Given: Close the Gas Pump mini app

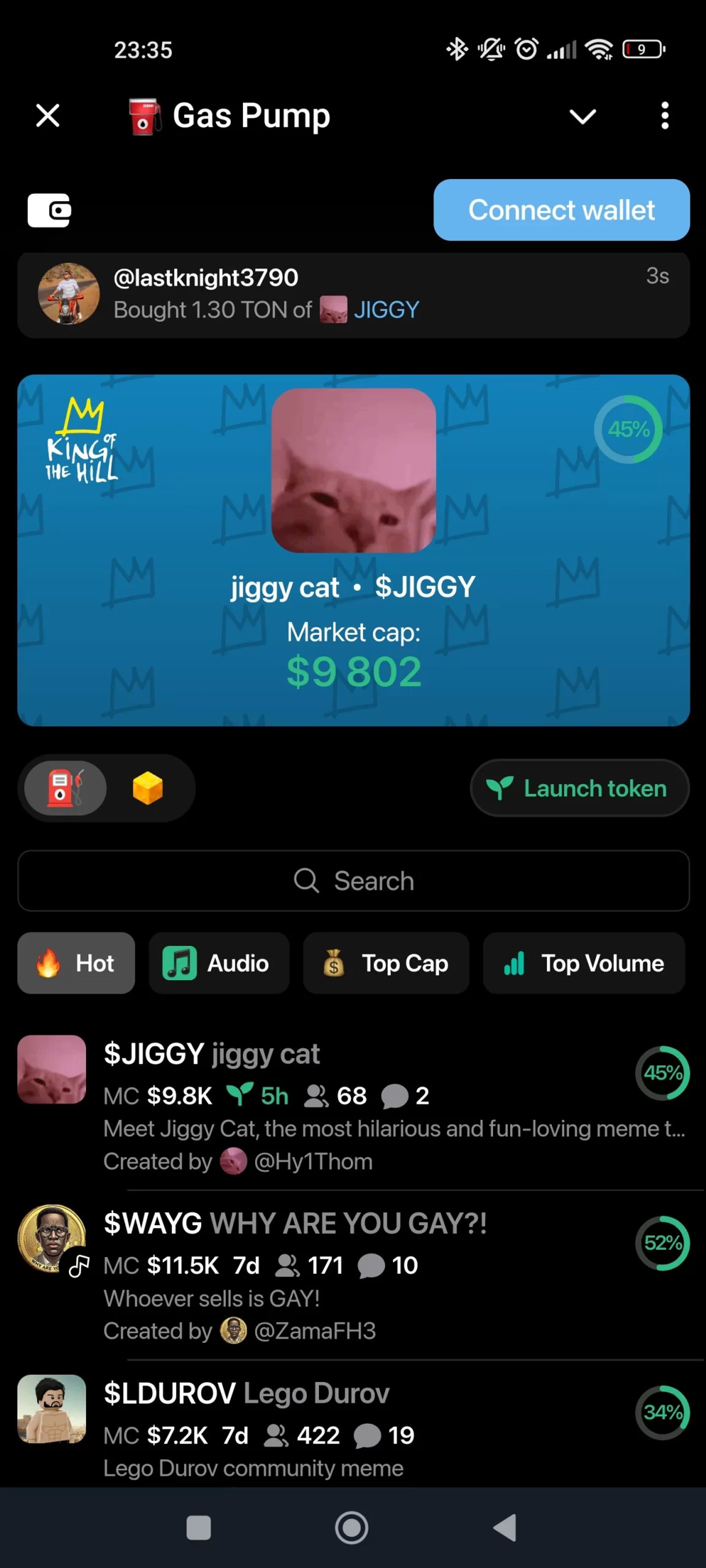Looking at the screenshot, I should [x=48, y=115].
